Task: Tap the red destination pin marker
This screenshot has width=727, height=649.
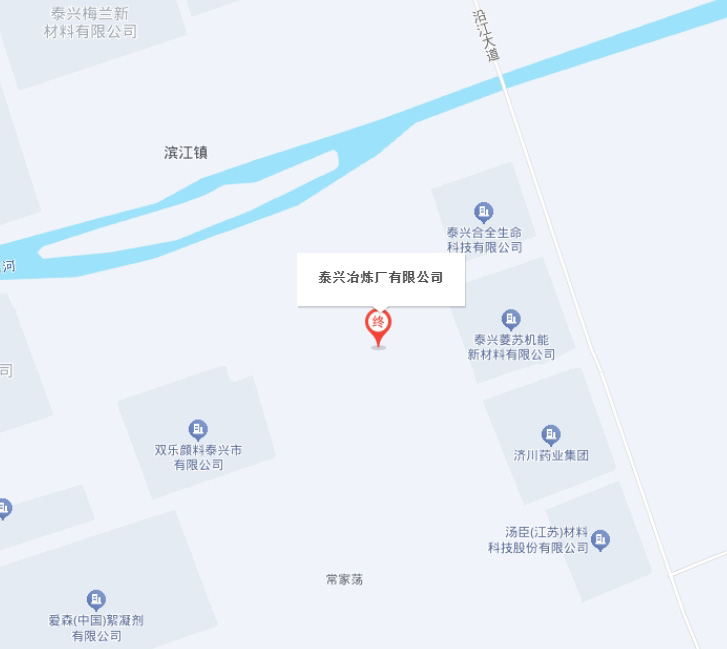Action: [378, 325]
